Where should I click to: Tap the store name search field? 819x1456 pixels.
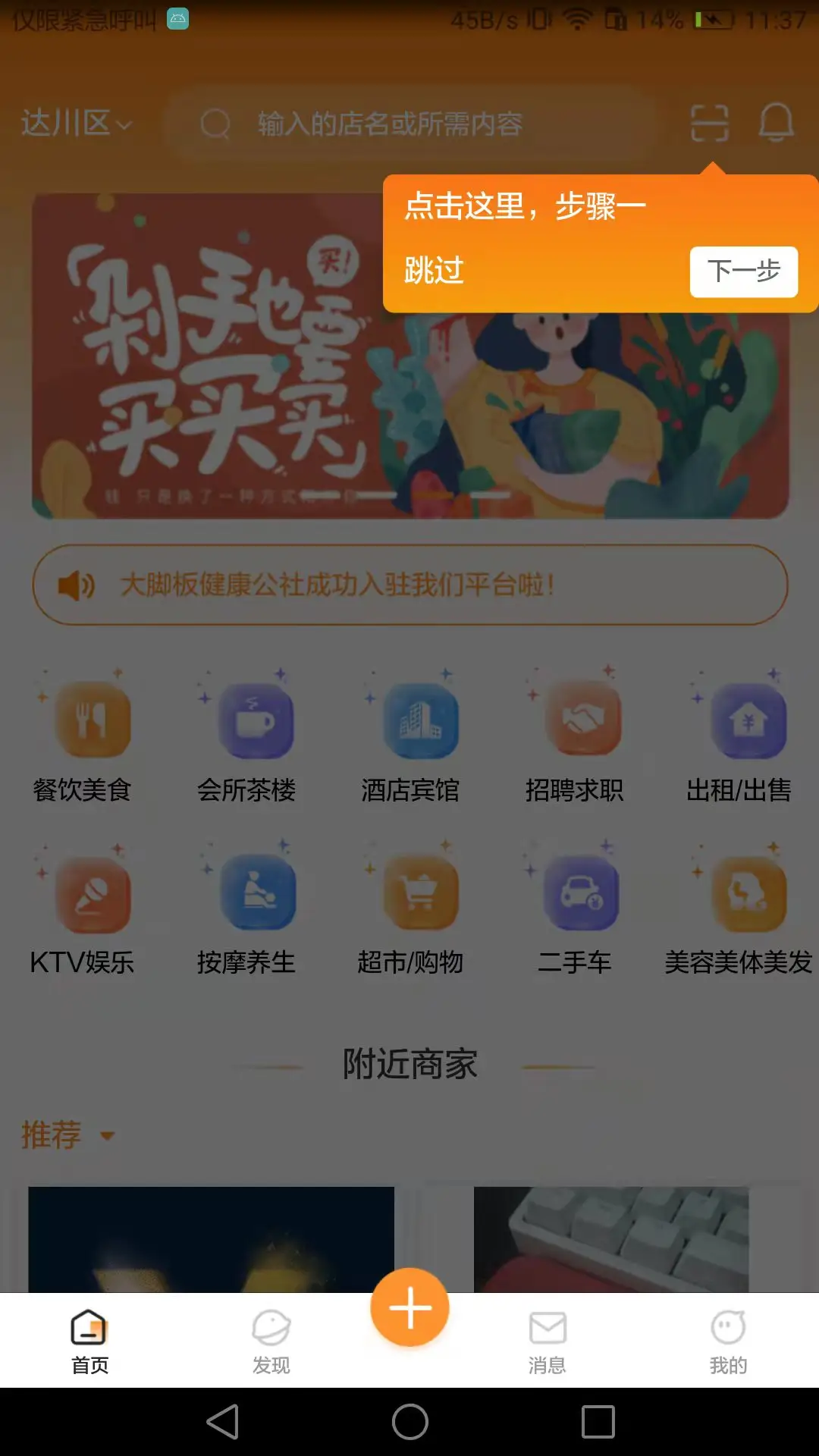(409, 124)
